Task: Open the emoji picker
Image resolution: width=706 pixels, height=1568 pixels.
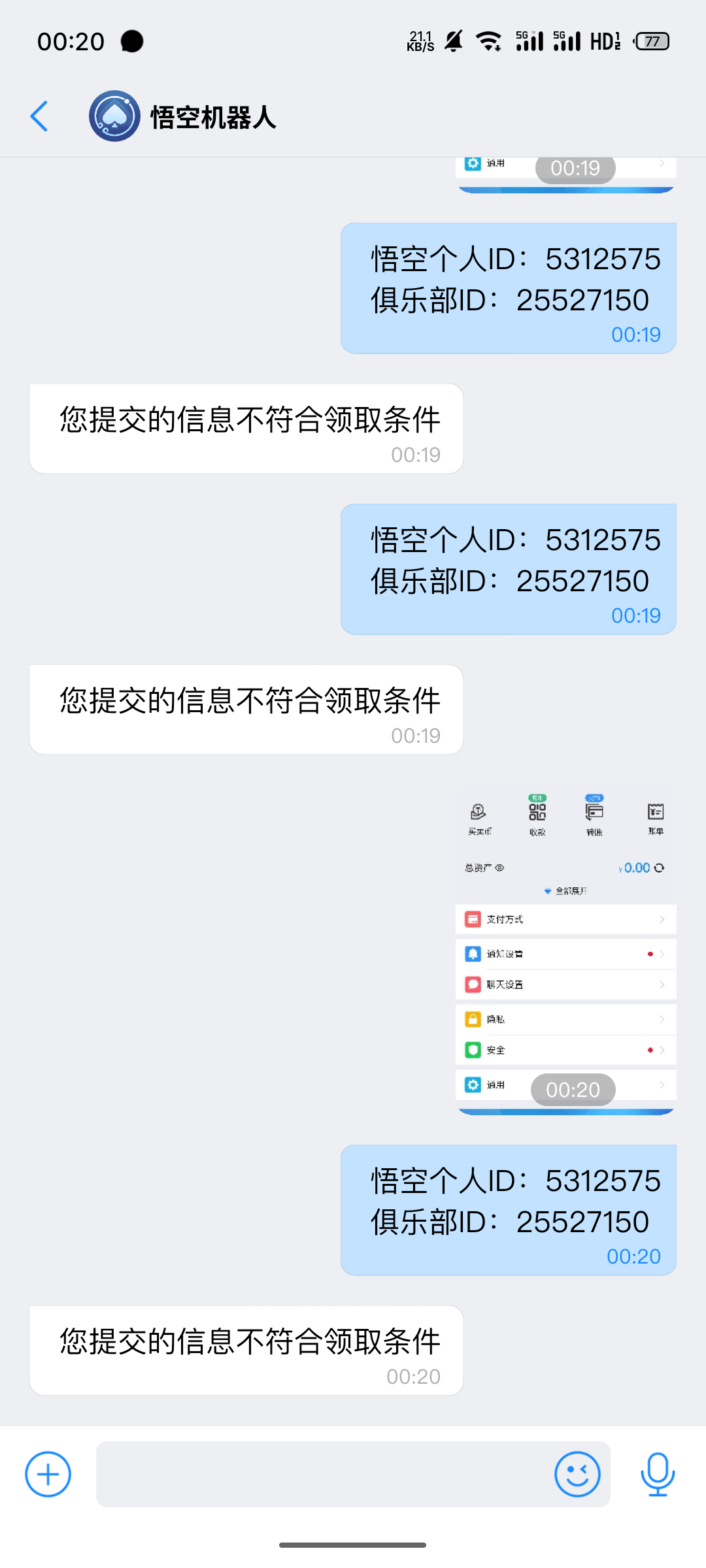Action: tap(577, 1474)
